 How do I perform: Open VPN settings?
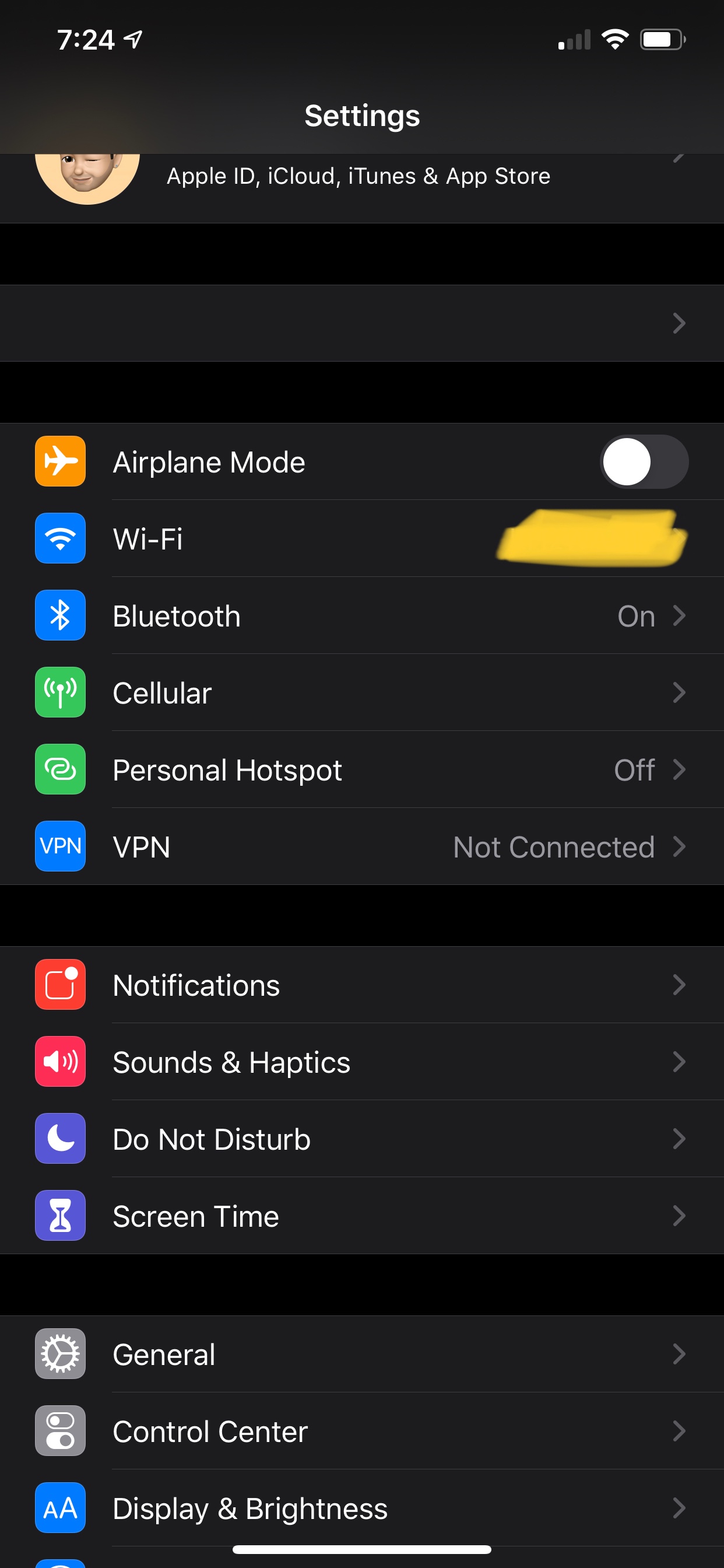point(361,846)
